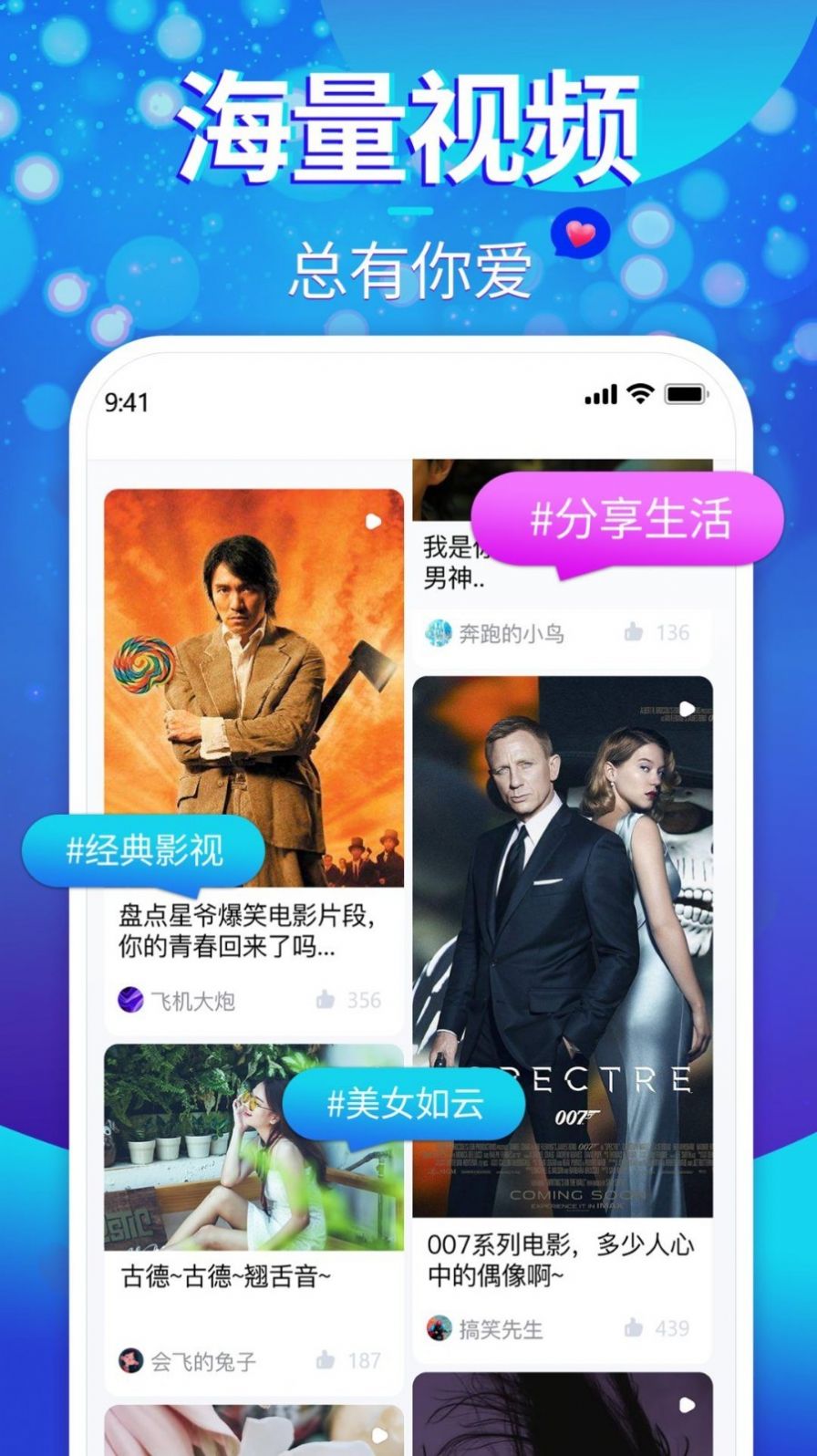Click the thumbs-up icon showing 356 likes

[326, 999]
